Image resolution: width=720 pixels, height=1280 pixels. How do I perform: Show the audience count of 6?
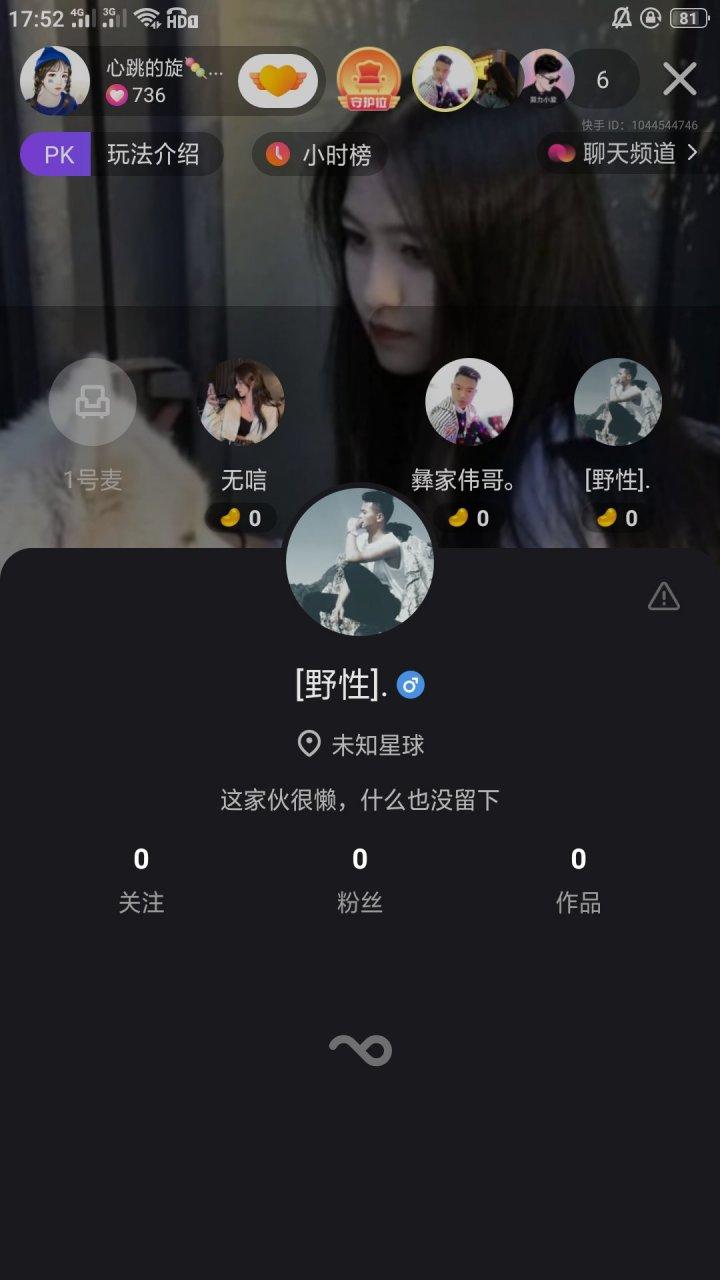point(602,80)
